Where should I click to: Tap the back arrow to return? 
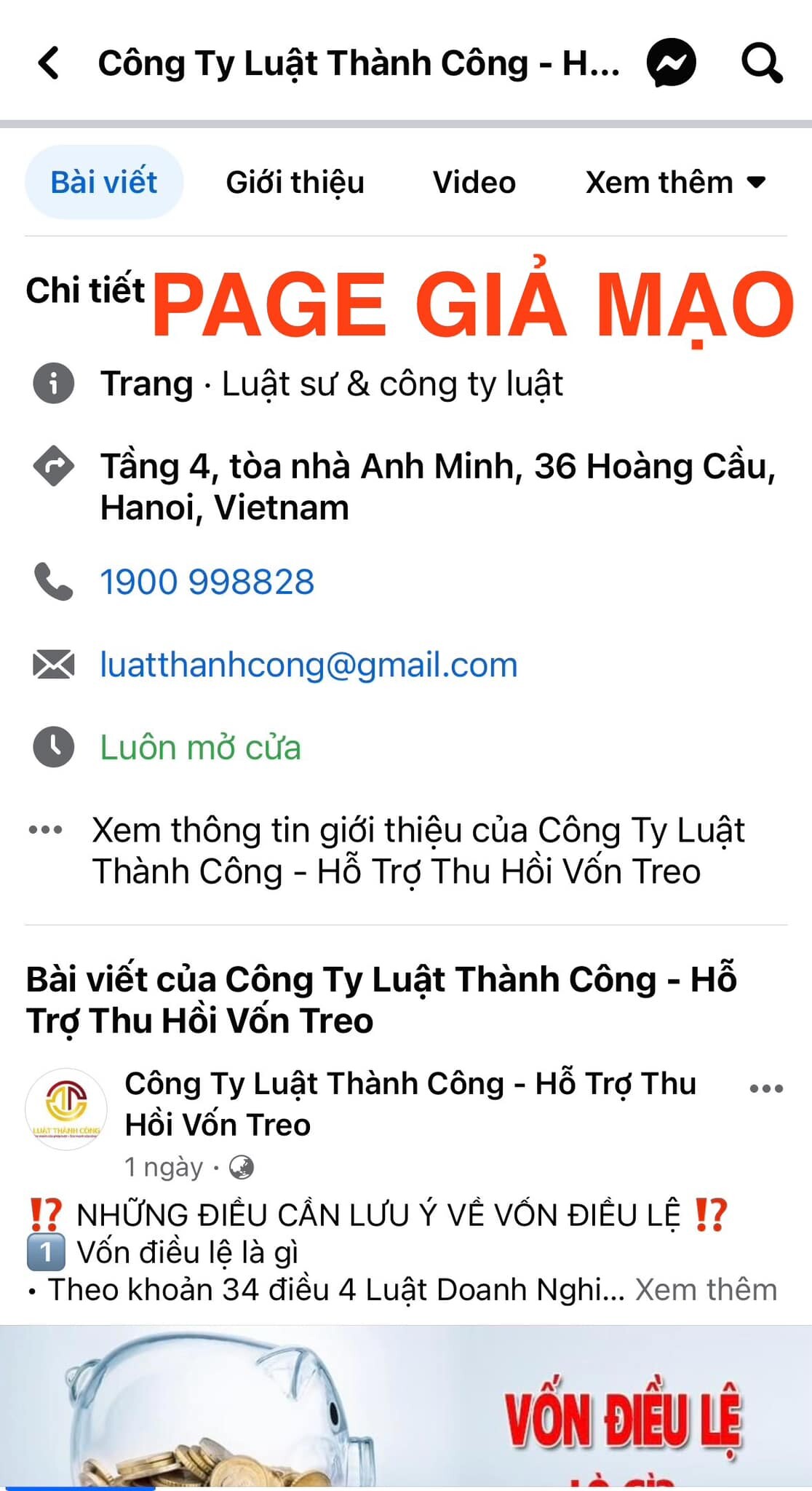coord(48,63)
